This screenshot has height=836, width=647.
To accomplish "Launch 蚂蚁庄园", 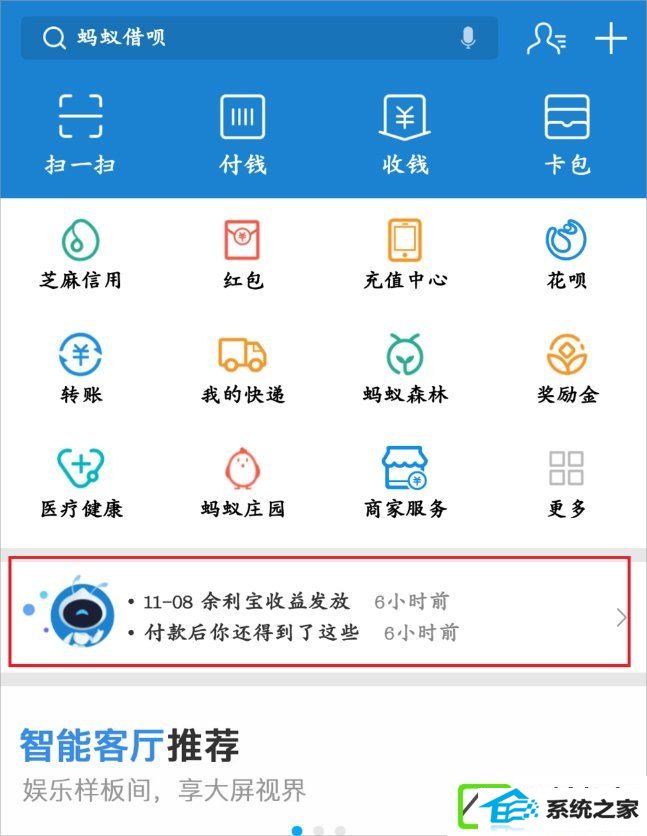I will [242, 483].
